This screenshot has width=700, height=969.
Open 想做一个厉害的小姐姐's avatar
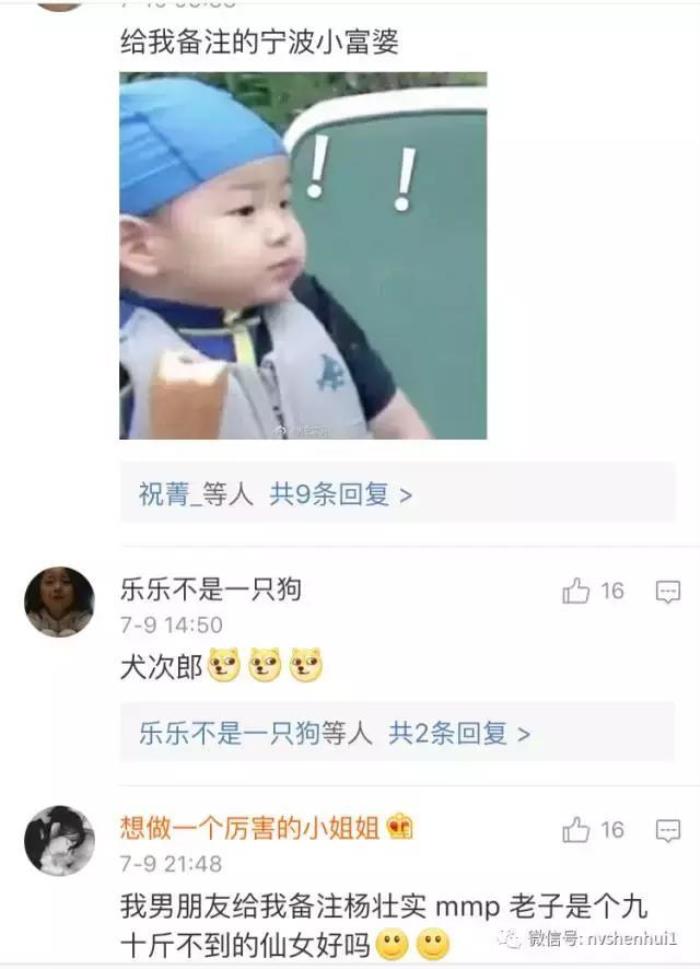point(59,840)
